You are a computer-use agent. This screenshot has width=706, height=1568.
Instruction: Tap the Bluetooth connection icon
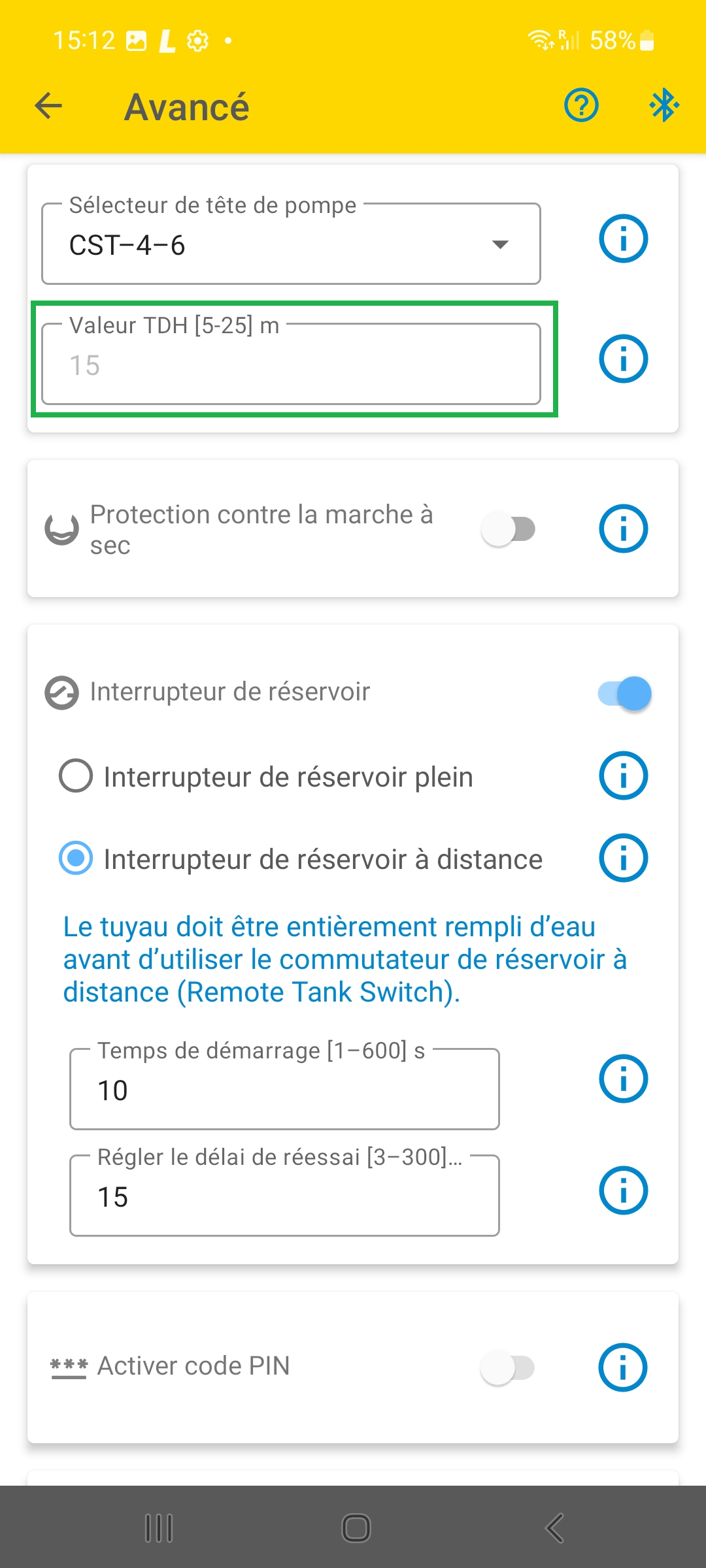(664, 106)
